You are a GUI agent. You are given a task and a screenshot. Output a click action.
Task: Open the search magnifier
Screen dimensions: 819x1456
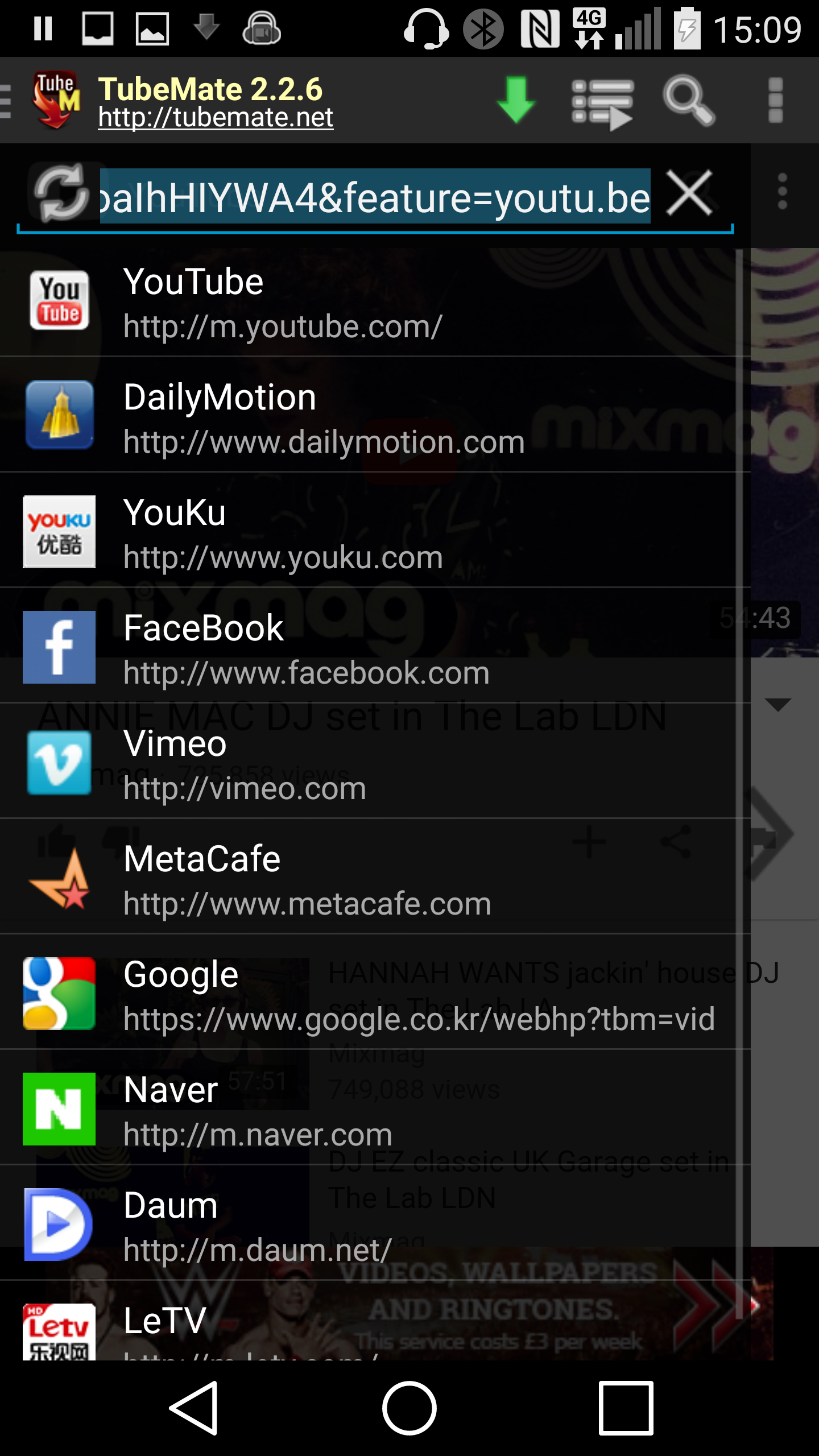pyautogui.click(x=689, y=101)
